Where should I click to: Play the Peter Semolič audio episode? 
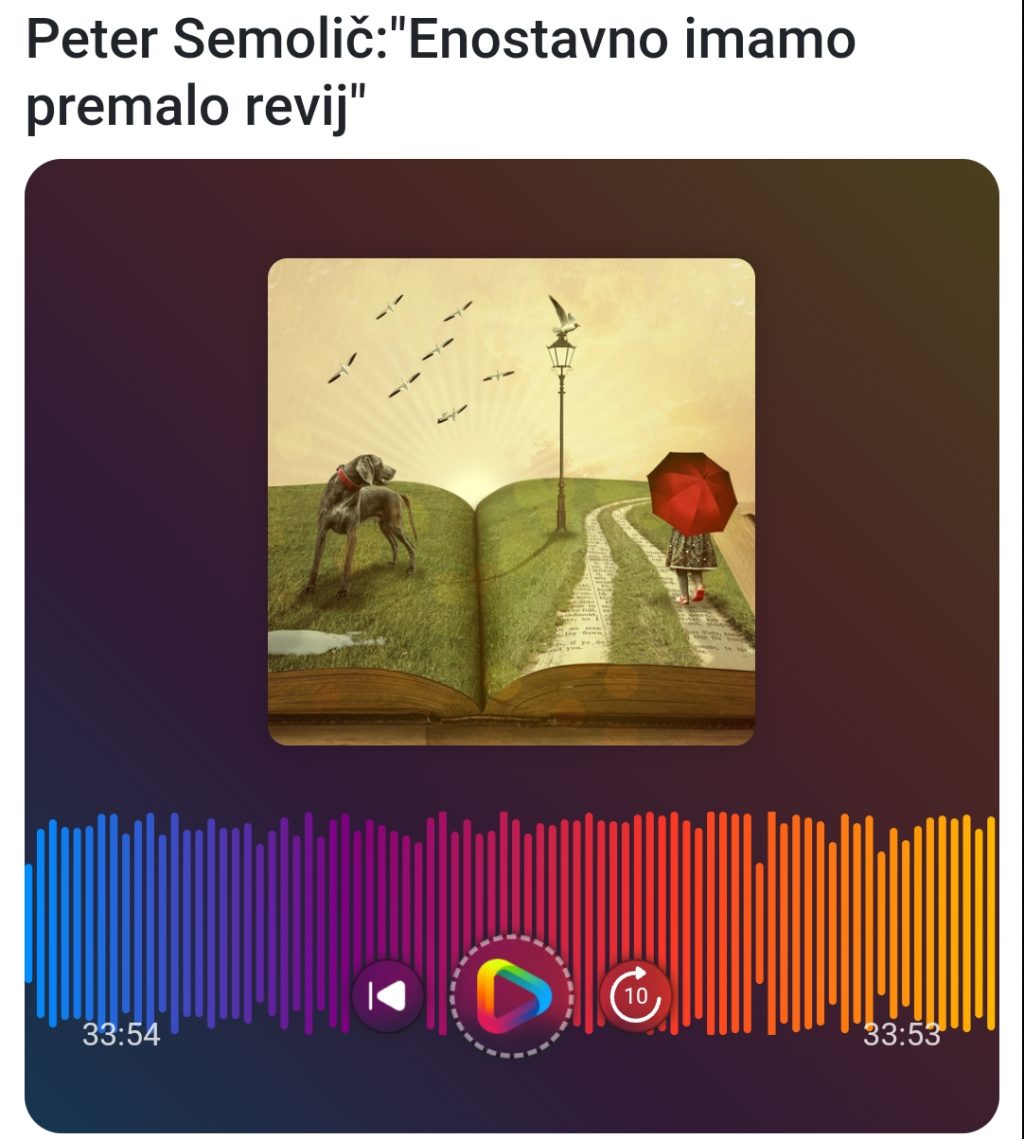[512, 996]
